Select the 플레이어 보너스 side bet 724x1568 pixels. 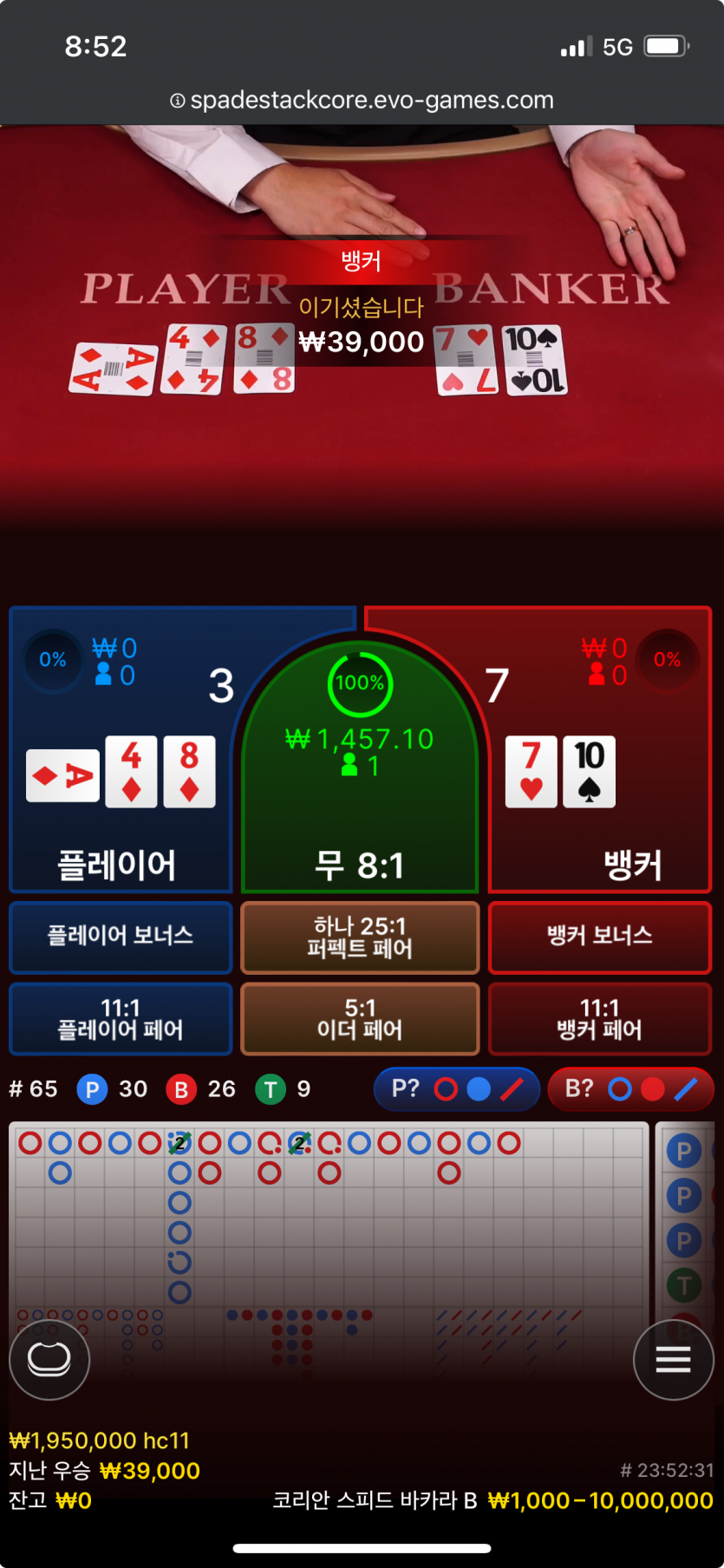[x=121, y=937]
